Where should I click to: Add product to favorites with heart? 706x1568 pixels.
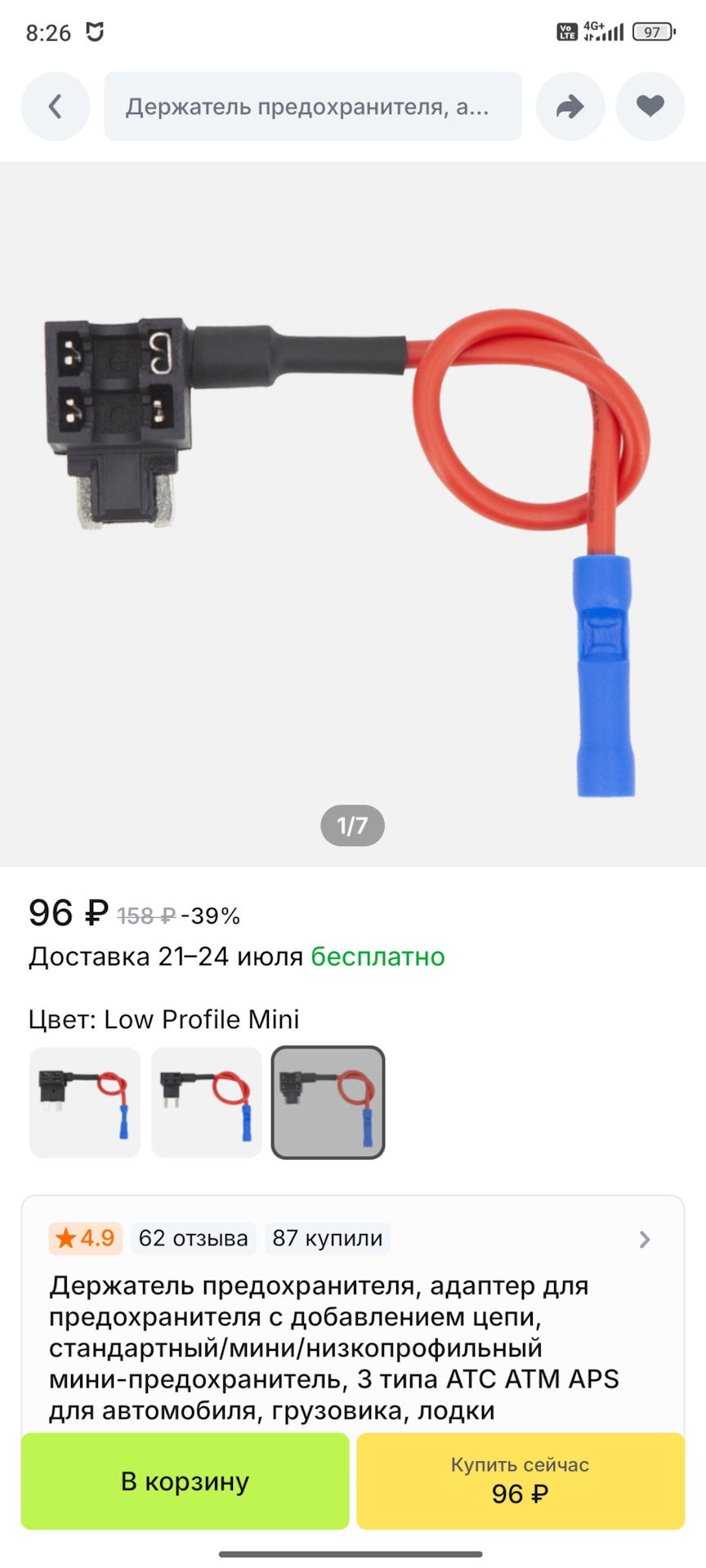[650, 106]
